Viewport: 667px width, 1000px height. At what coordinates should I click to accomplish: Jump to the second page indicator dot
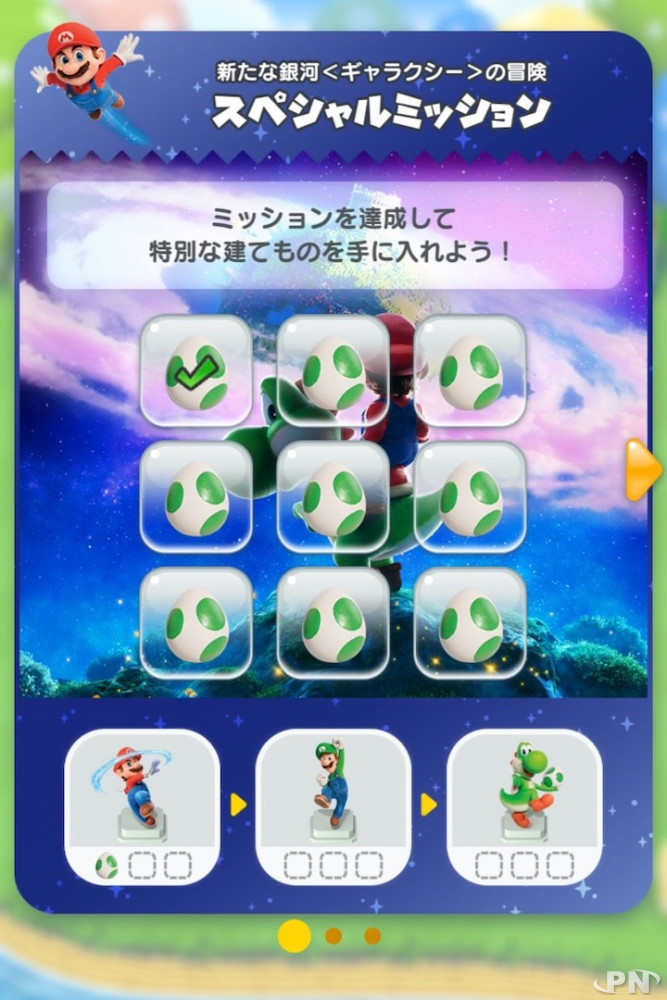pyautogui.click(x=334, y=936)
